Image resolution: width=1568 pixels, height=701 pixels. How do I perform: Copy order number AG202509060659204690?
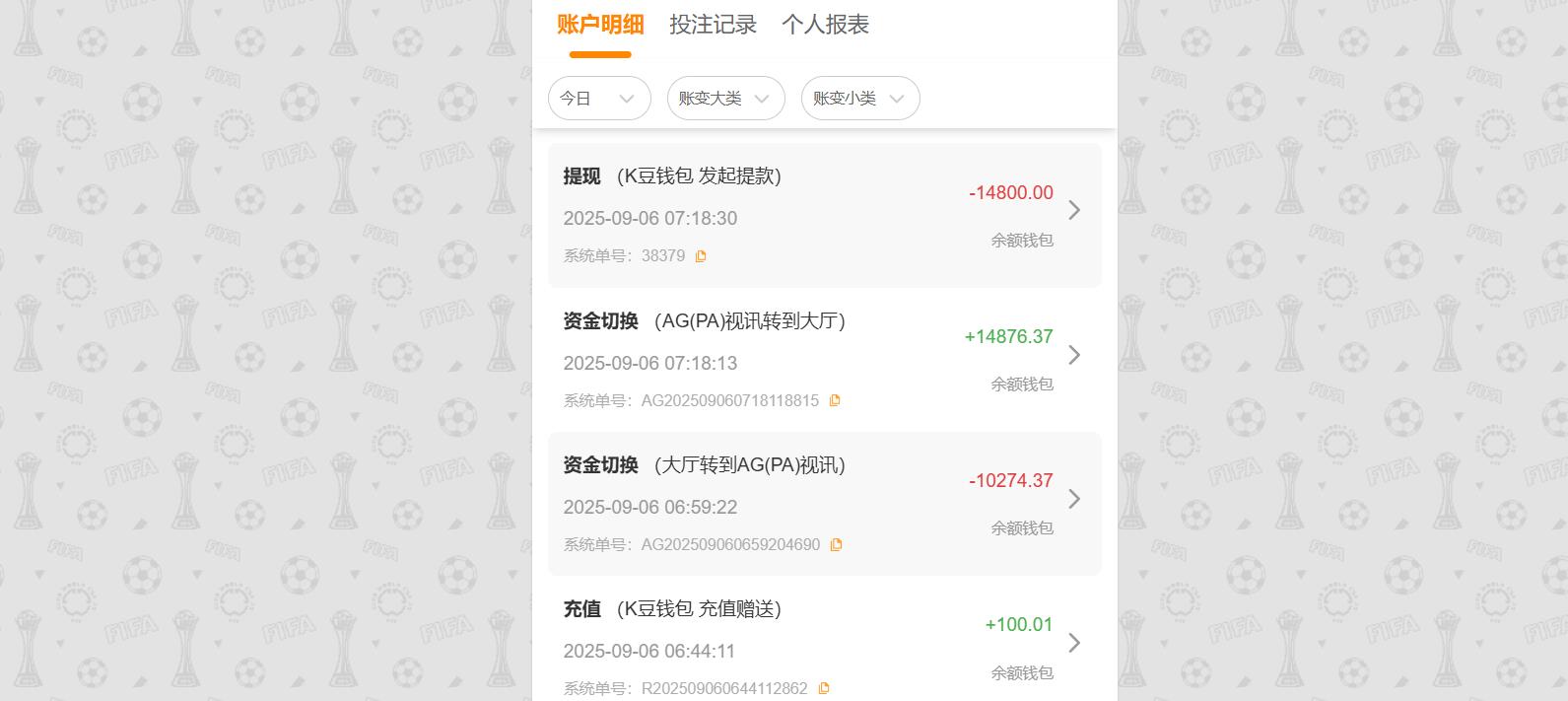[836, 545]
